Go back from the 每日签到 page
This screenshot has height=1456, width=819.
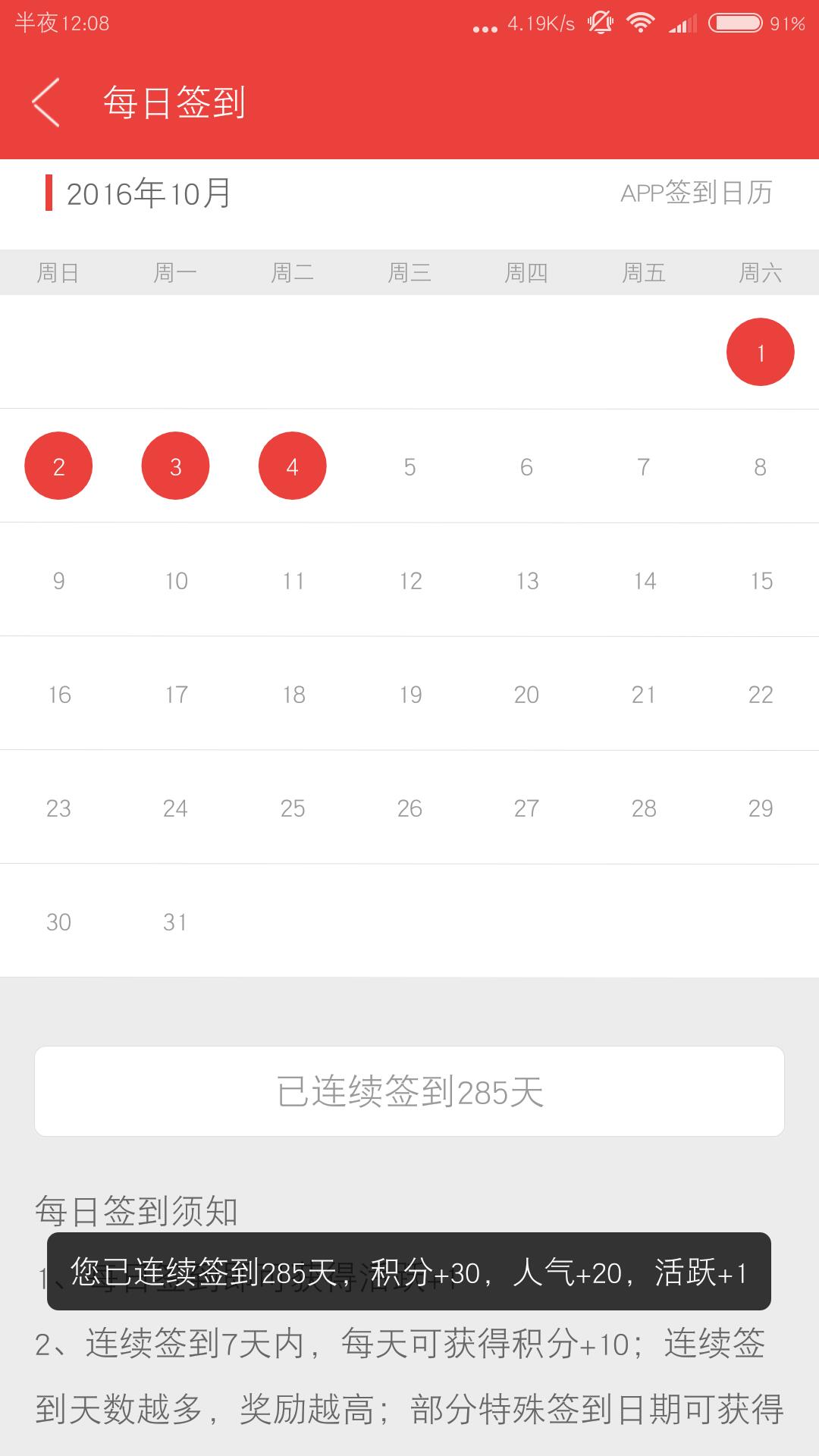(x=45, y=102)
